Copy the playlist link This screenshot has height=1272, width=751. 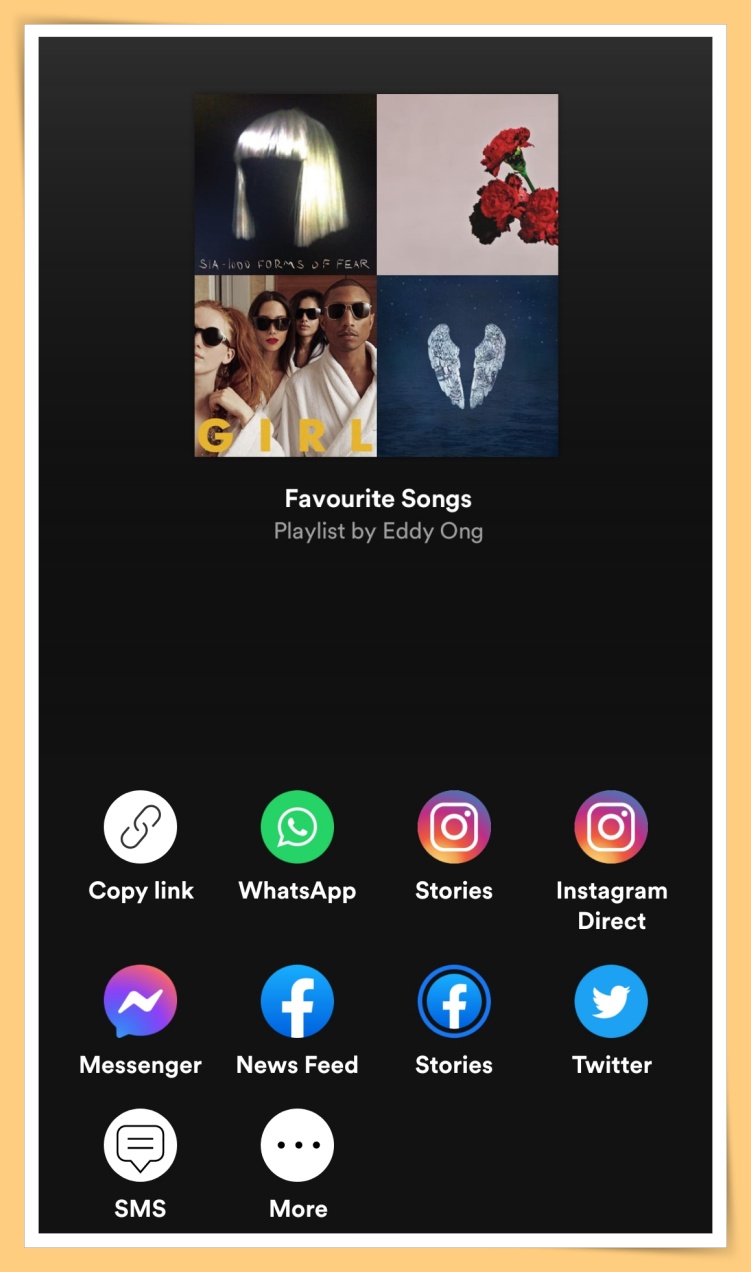pos(140,827)
